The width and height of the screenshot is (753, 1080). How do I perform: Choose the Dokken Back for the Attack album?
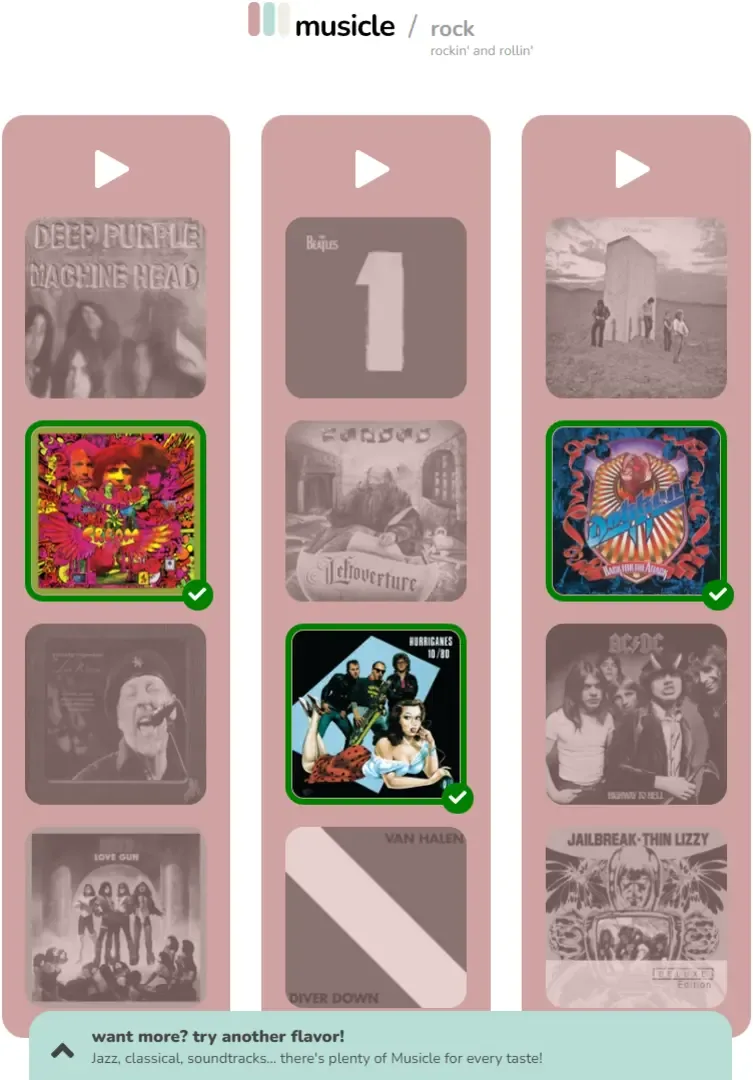[x=636, y=511]
